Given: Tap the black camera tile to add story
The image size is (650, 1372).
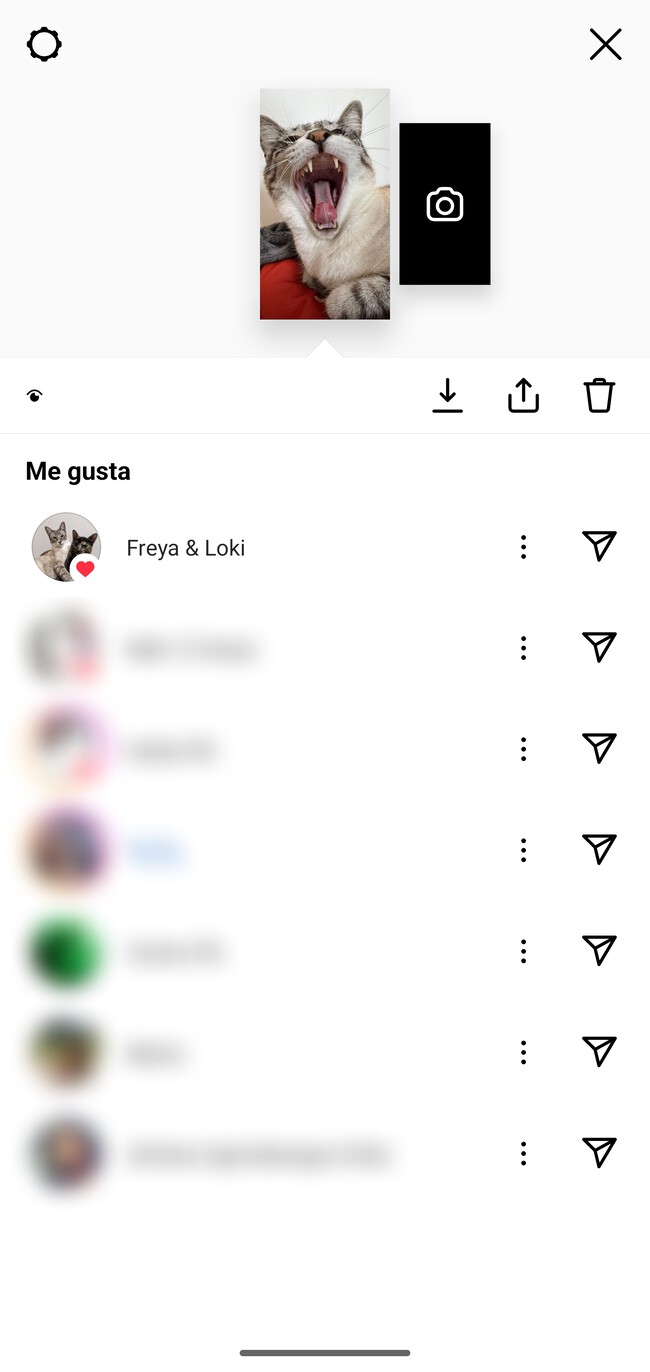Looking at the screenshot, I should pyautogui.click(x=445, y=204).
